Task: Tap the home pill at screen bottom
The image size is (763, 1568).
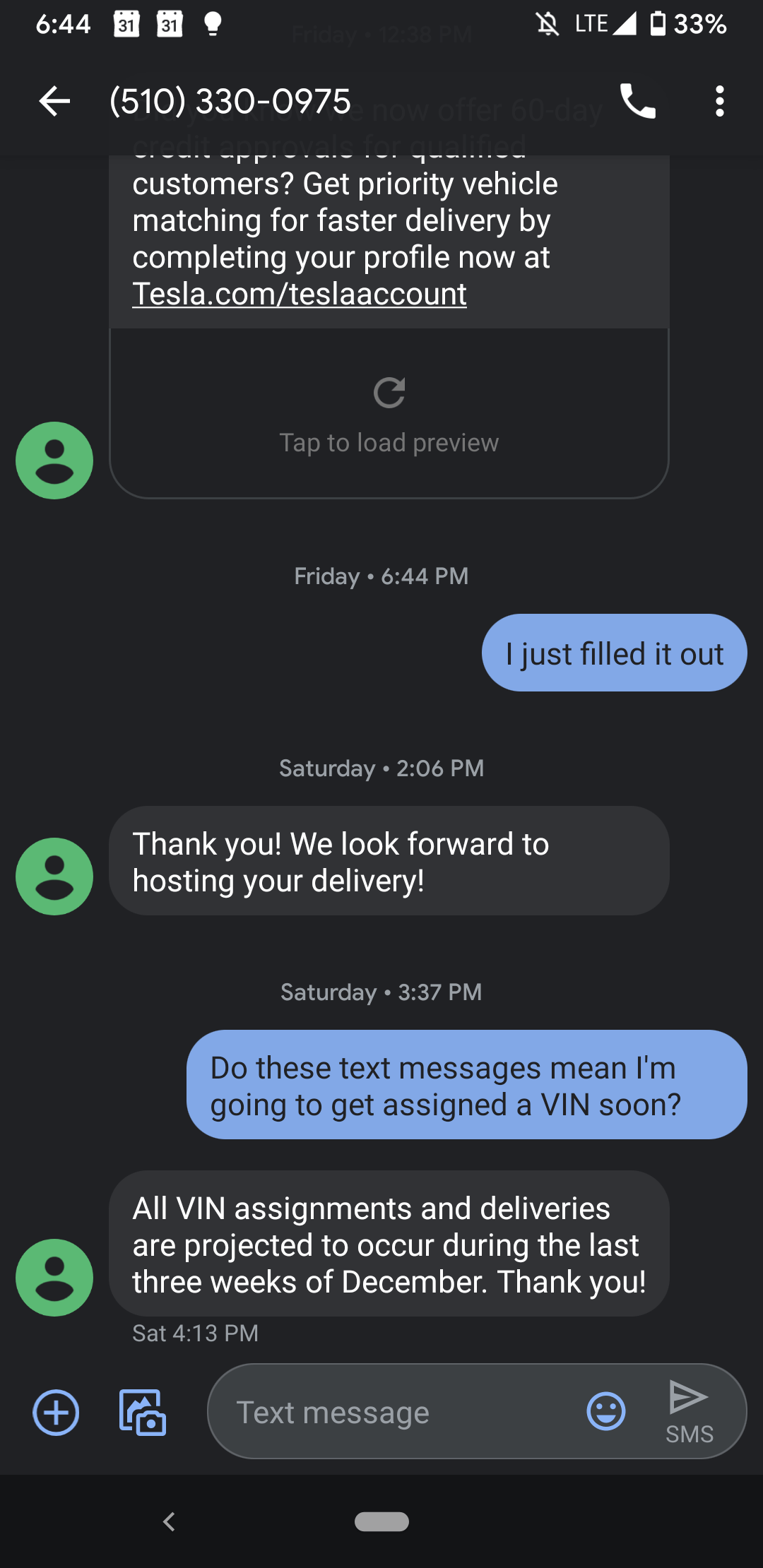Action: click(x=381, y=1522)
